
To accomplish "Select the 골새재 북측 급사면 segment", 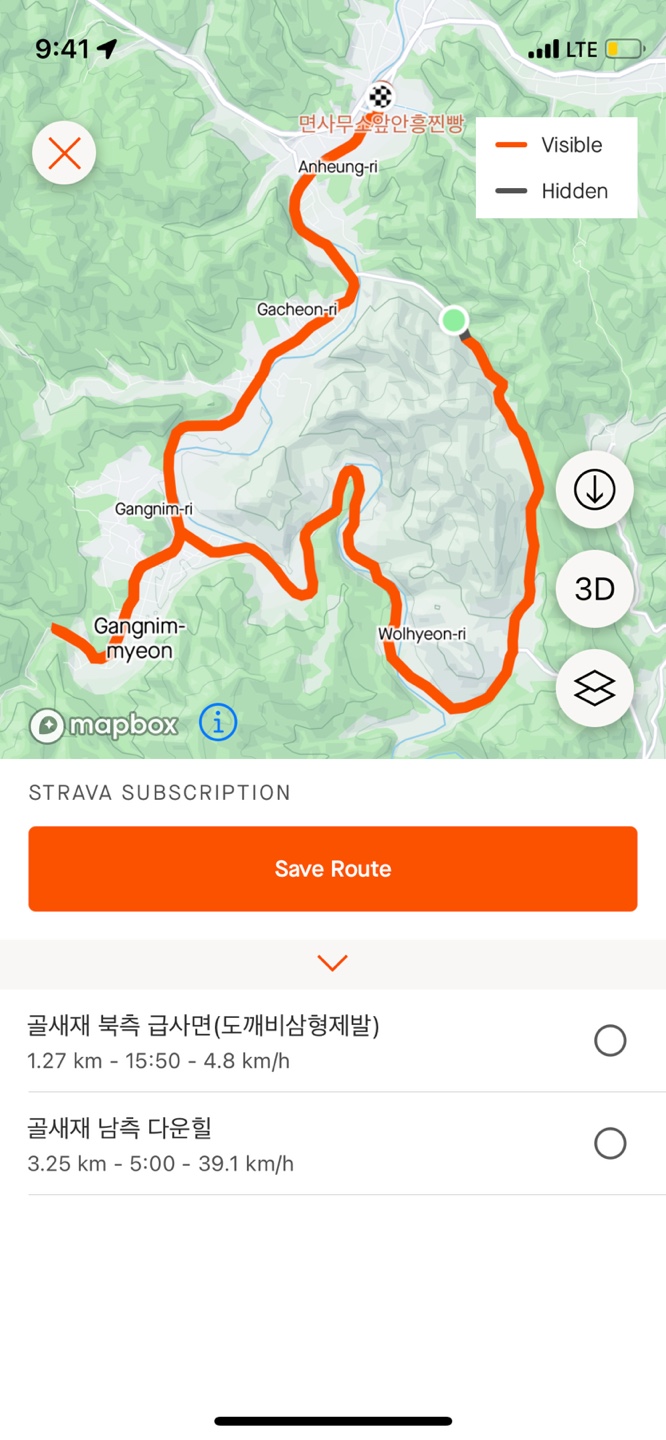I will 610,1041.
